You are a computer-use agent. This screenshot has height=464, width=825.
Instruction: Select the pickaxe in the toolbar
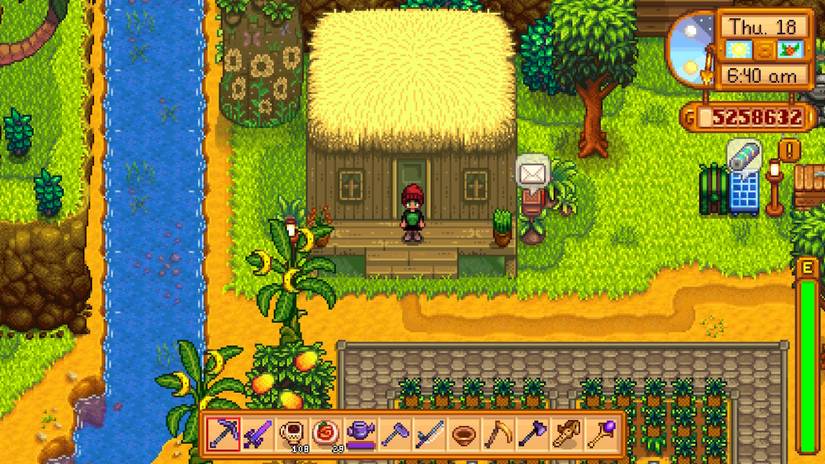222,434
